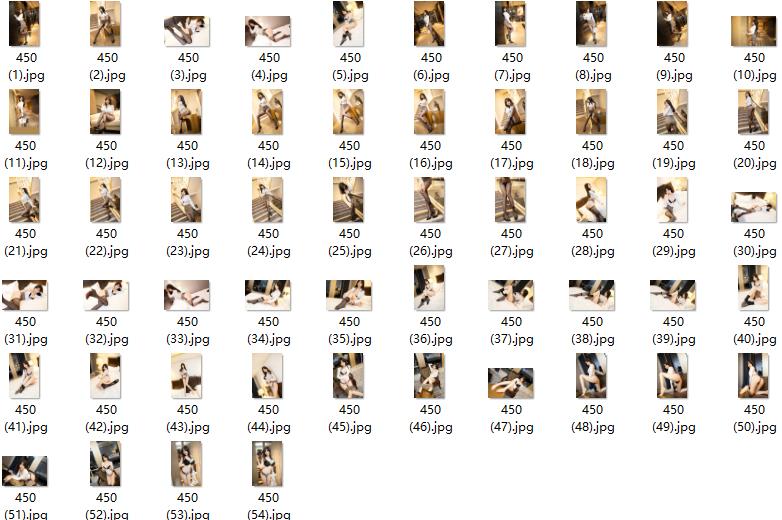Screen dimensions: 782x520
Task: Open the image 450 (5).jpg
Action: (349, 25)
